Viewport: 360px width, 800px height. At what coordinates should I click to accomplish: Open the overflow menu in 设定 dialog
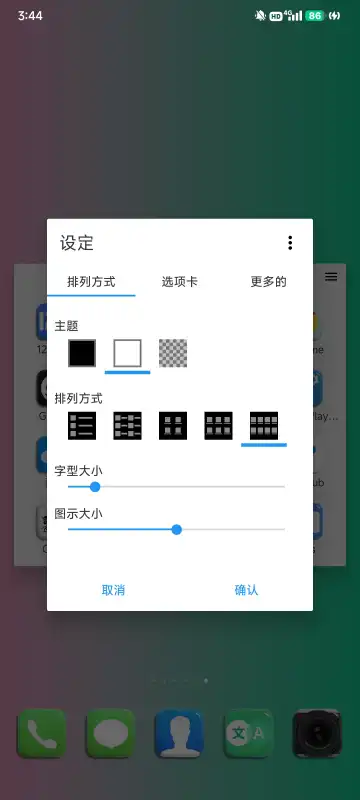290,243
